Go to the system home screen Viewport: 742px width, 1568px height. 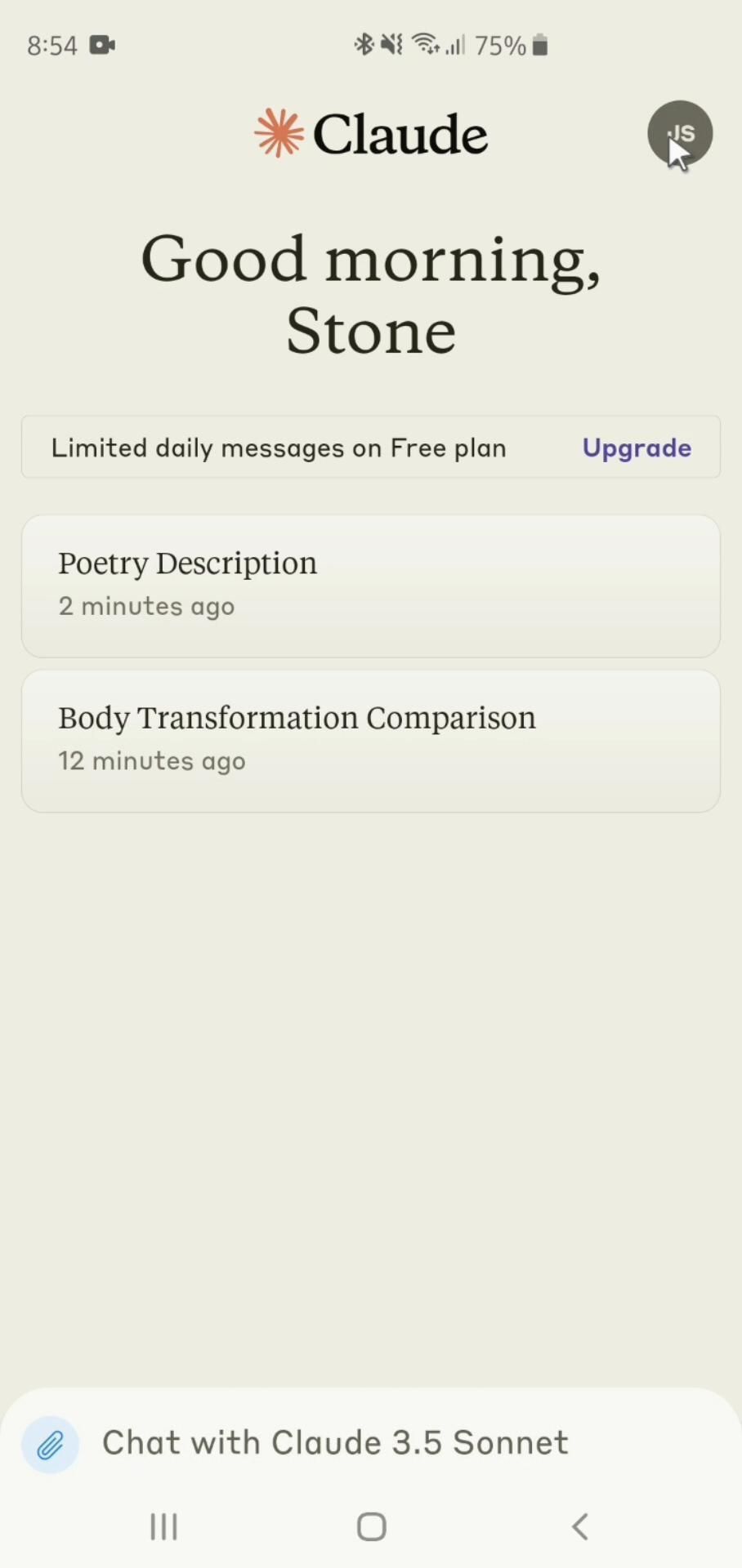372,1526
